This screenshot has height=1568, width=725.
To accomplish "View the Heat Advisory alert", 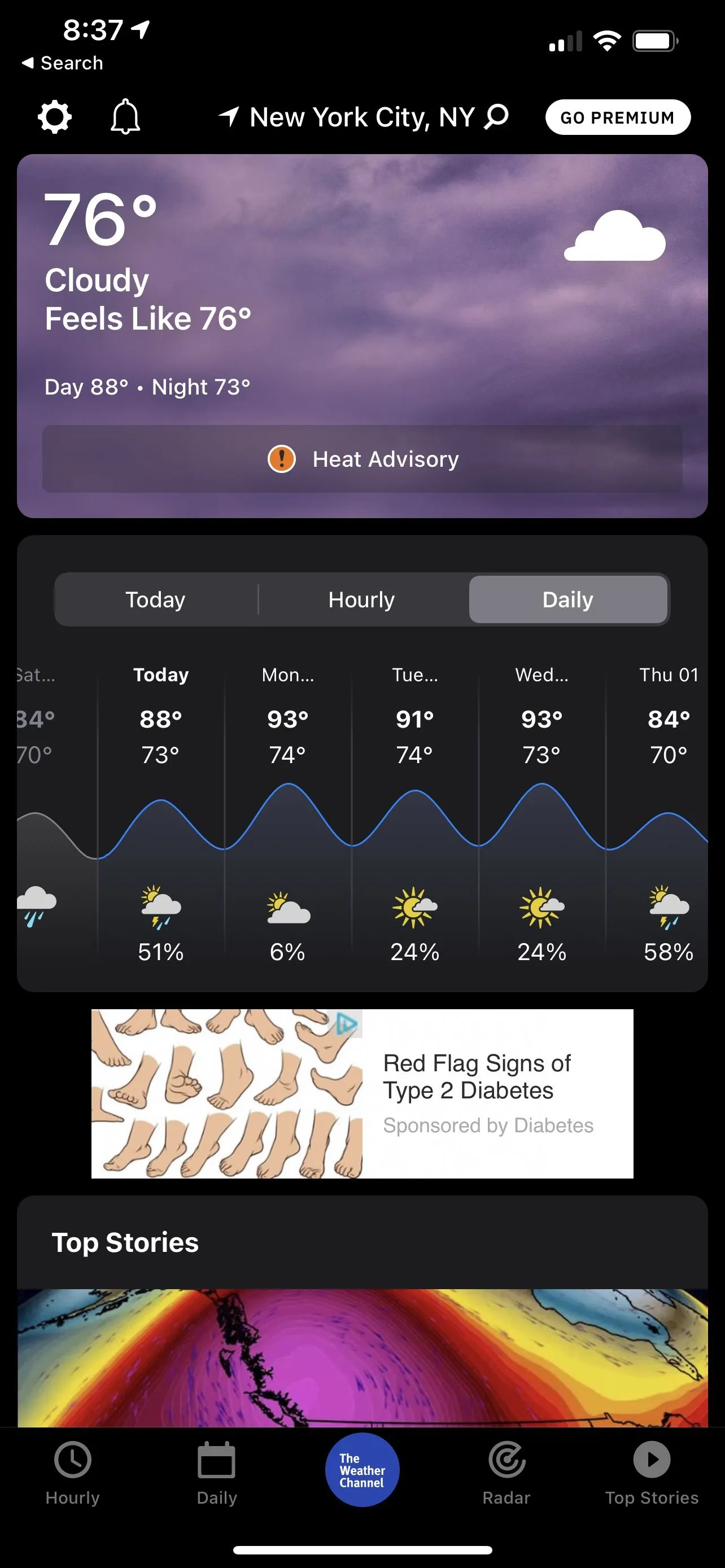I will click(362, 459).
